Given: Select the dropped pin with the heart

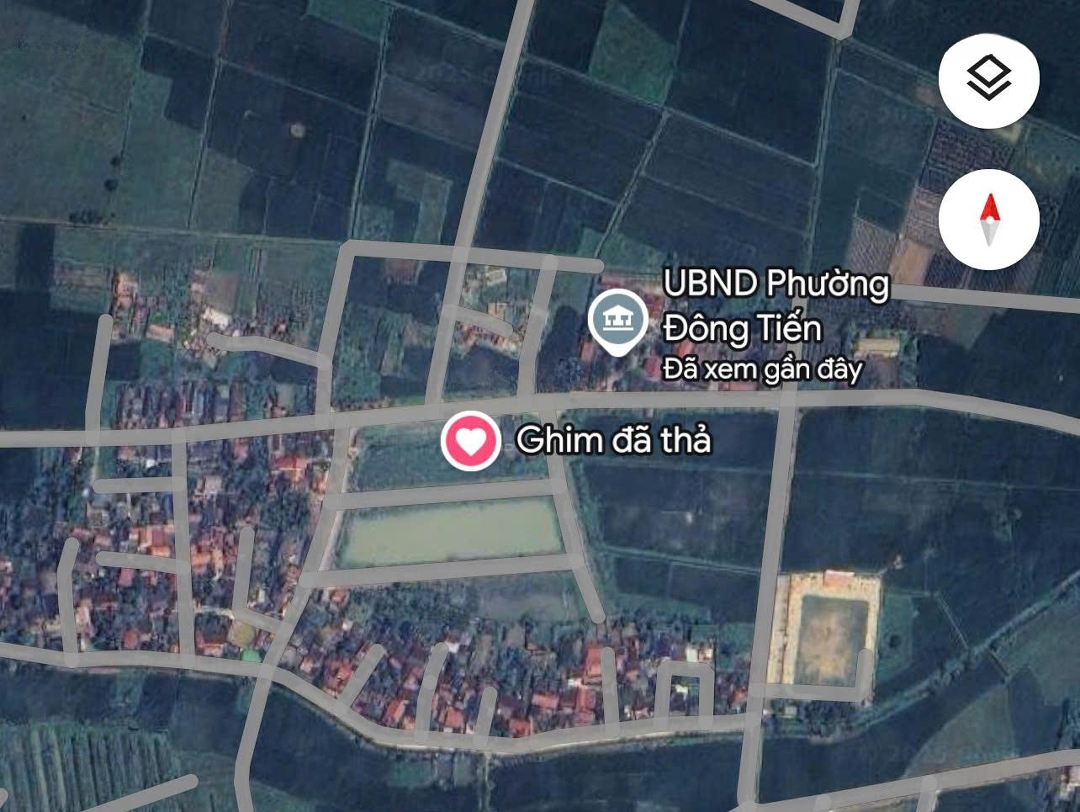Looking at the screenshot, I should click(472, 440).
